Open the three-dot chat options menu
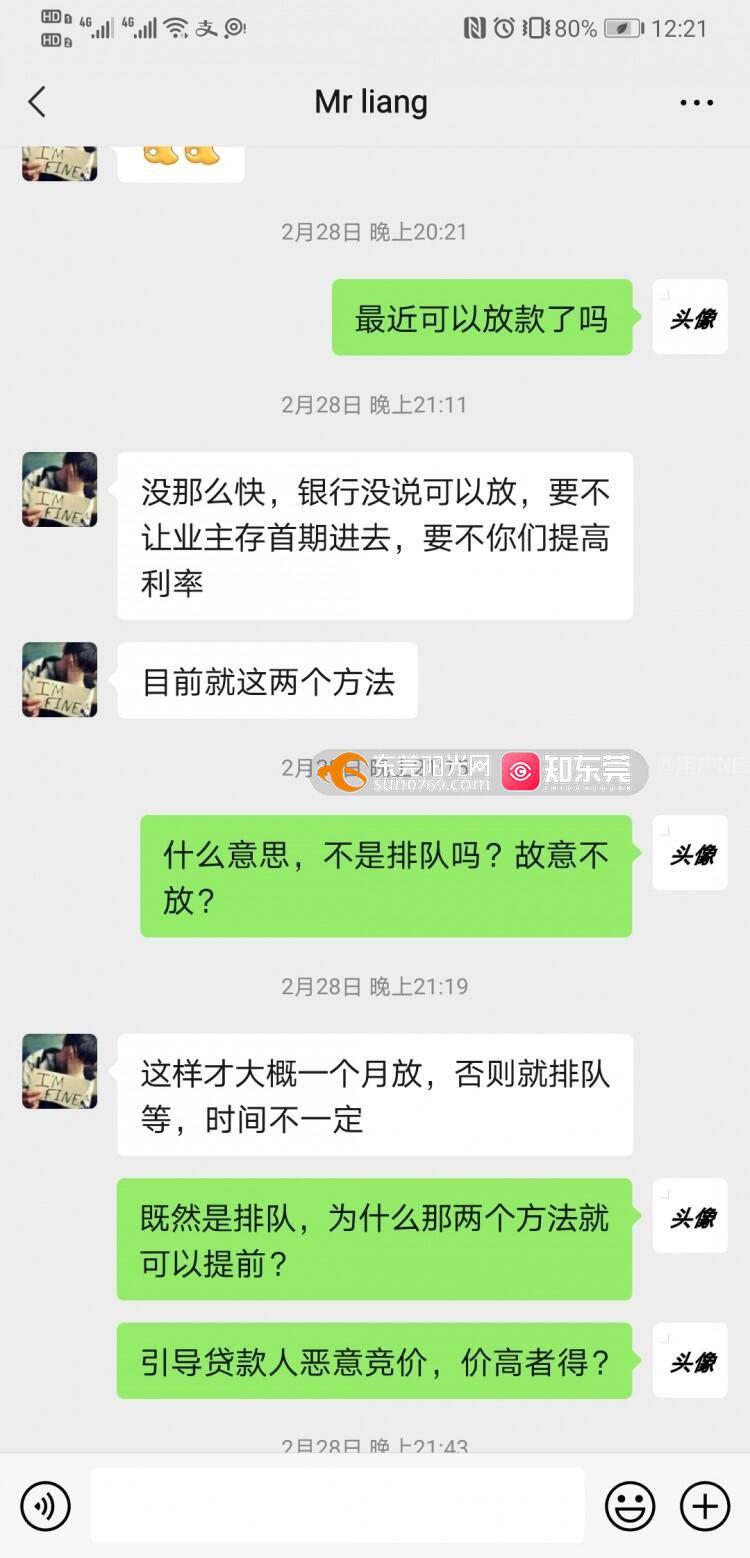 tap(696, 102)
